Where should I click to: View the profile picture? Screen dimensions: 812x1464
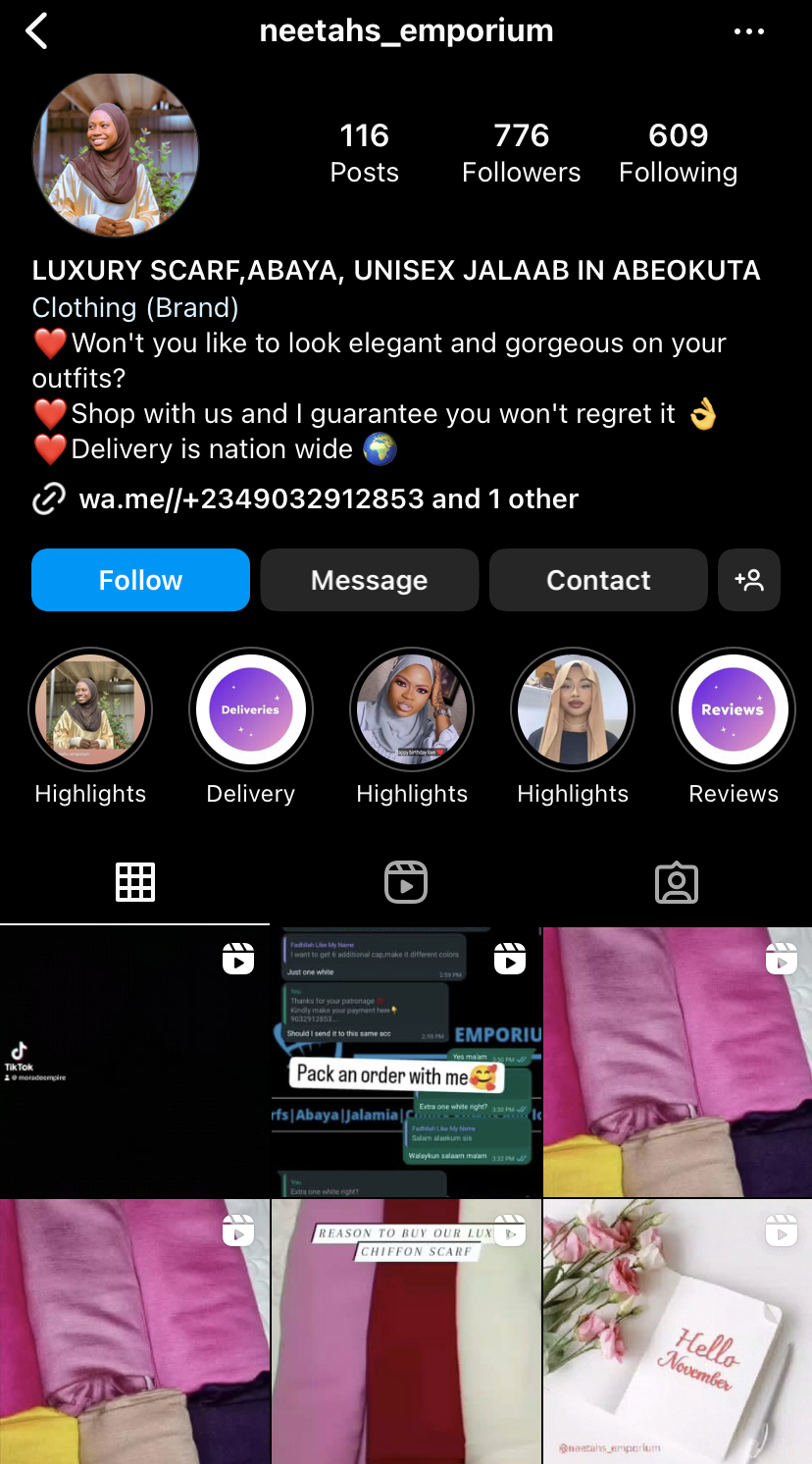(116, 155)
